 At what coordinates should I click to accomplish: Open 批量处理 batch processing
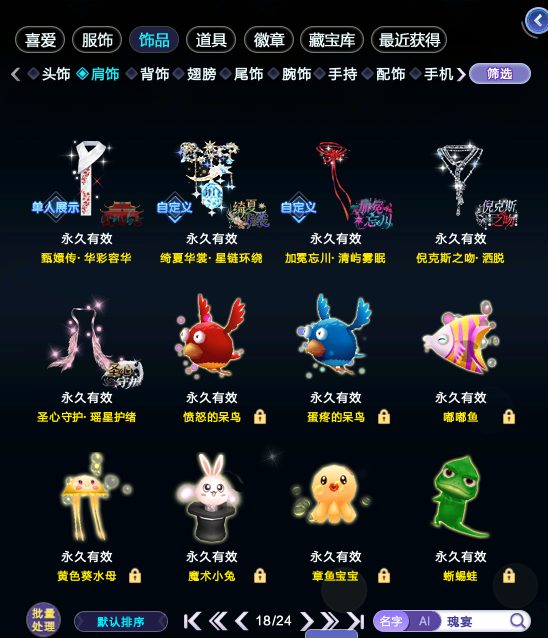[43, 619]
